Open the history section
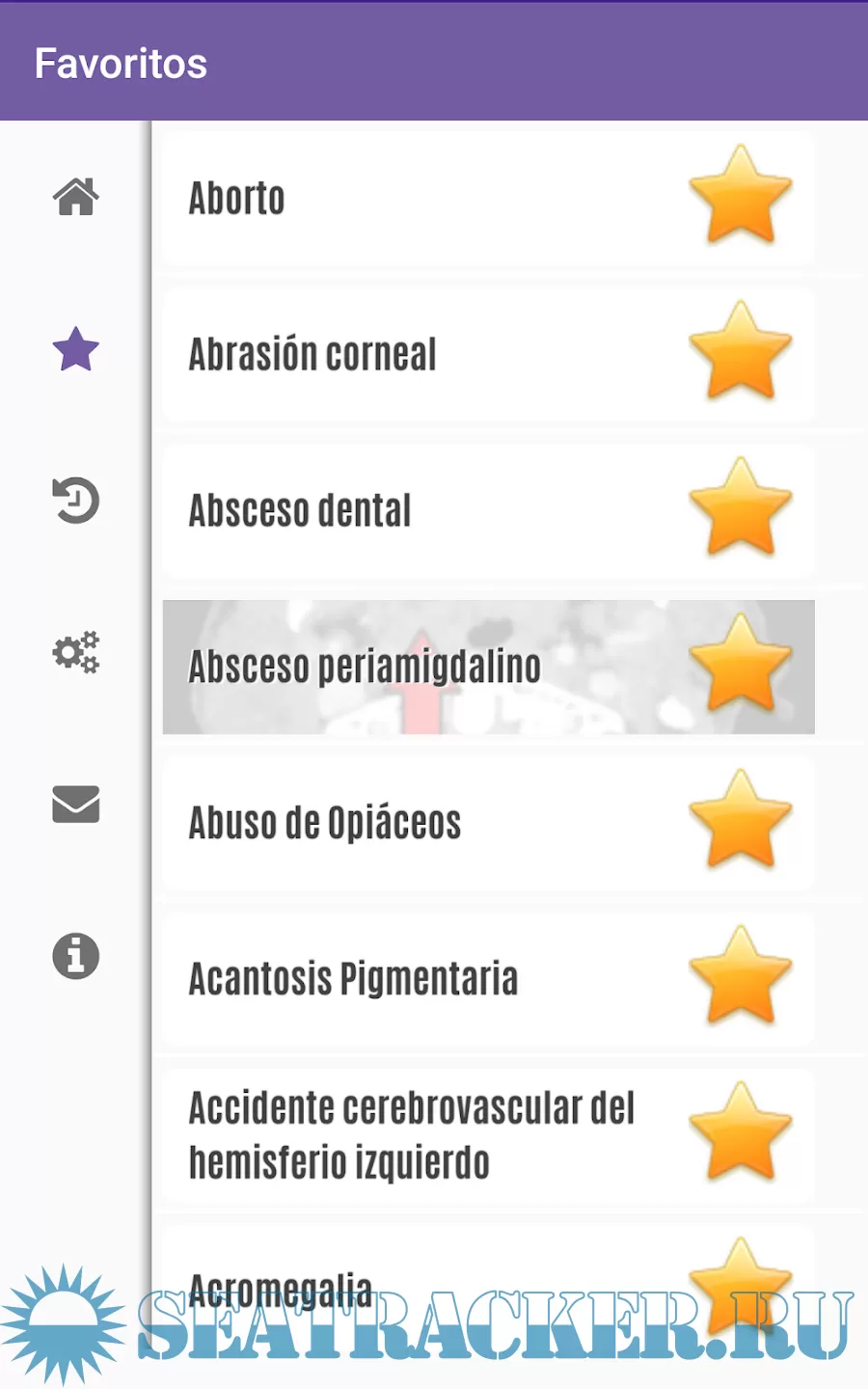The height and width of the screenshot is (1389, 868). [x=75, y=501]
